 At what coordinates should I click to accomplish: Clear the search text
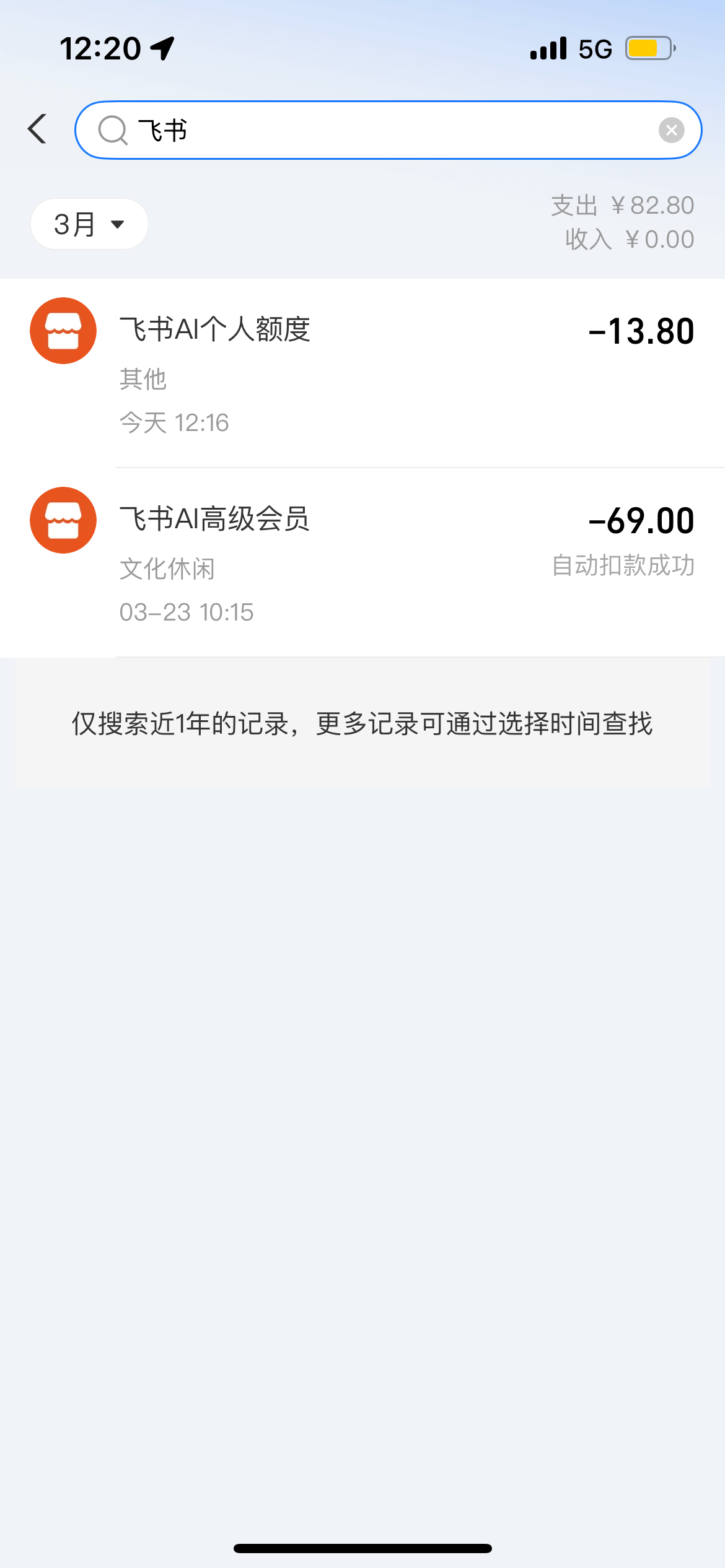[x=671, y=130]
